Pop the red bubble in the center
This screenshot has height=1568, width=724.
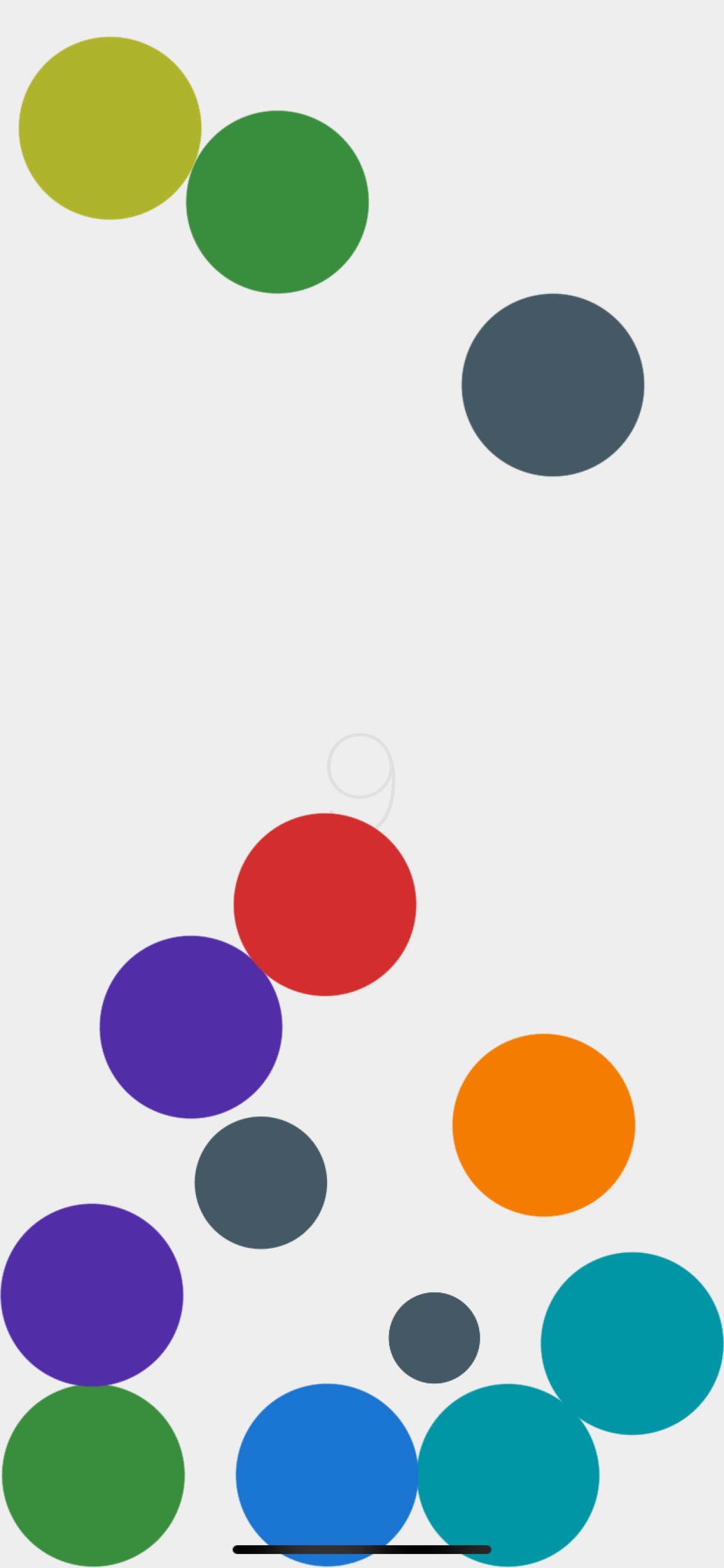(324, 904)
